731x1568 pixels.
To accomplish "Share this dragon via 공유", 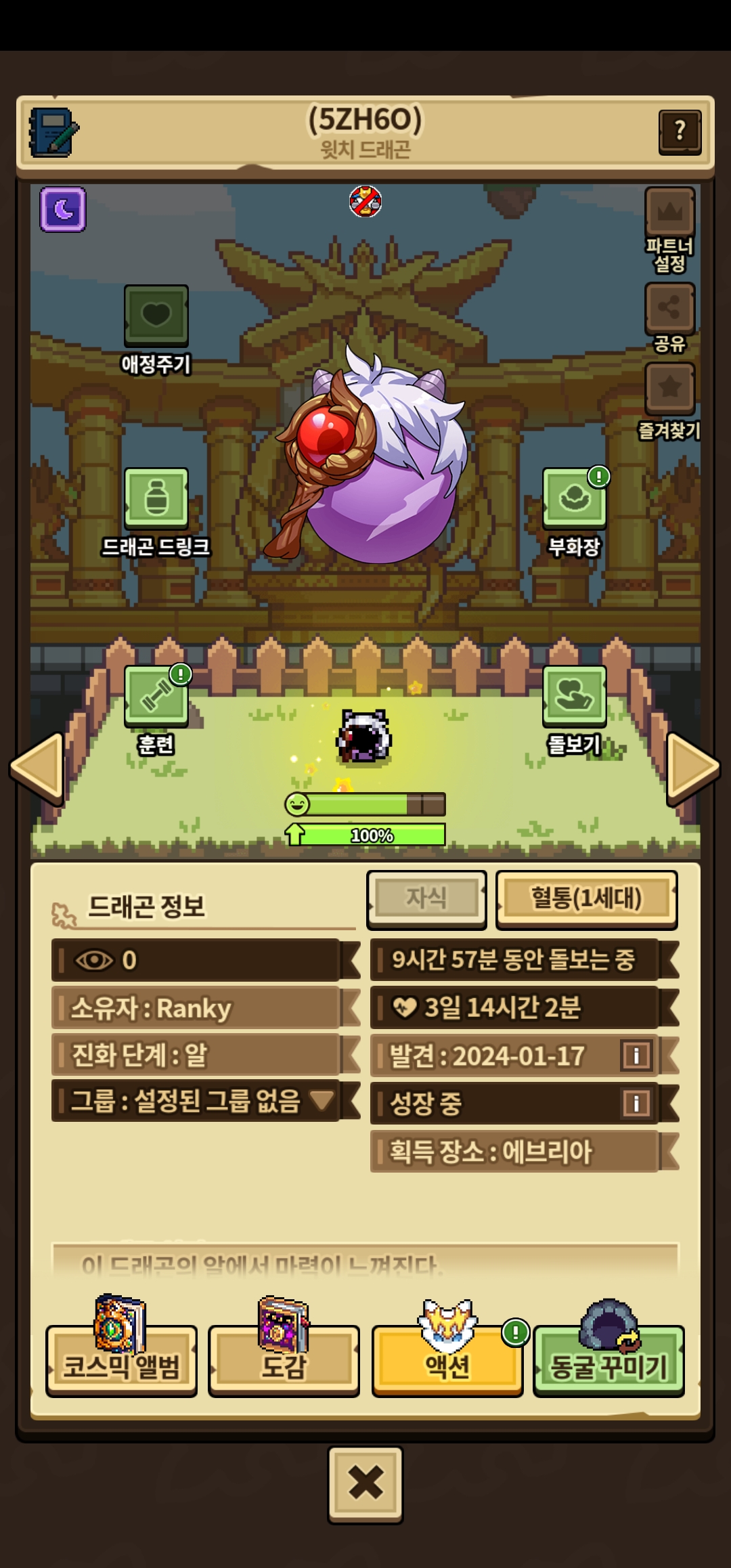I will click(669, 308).
